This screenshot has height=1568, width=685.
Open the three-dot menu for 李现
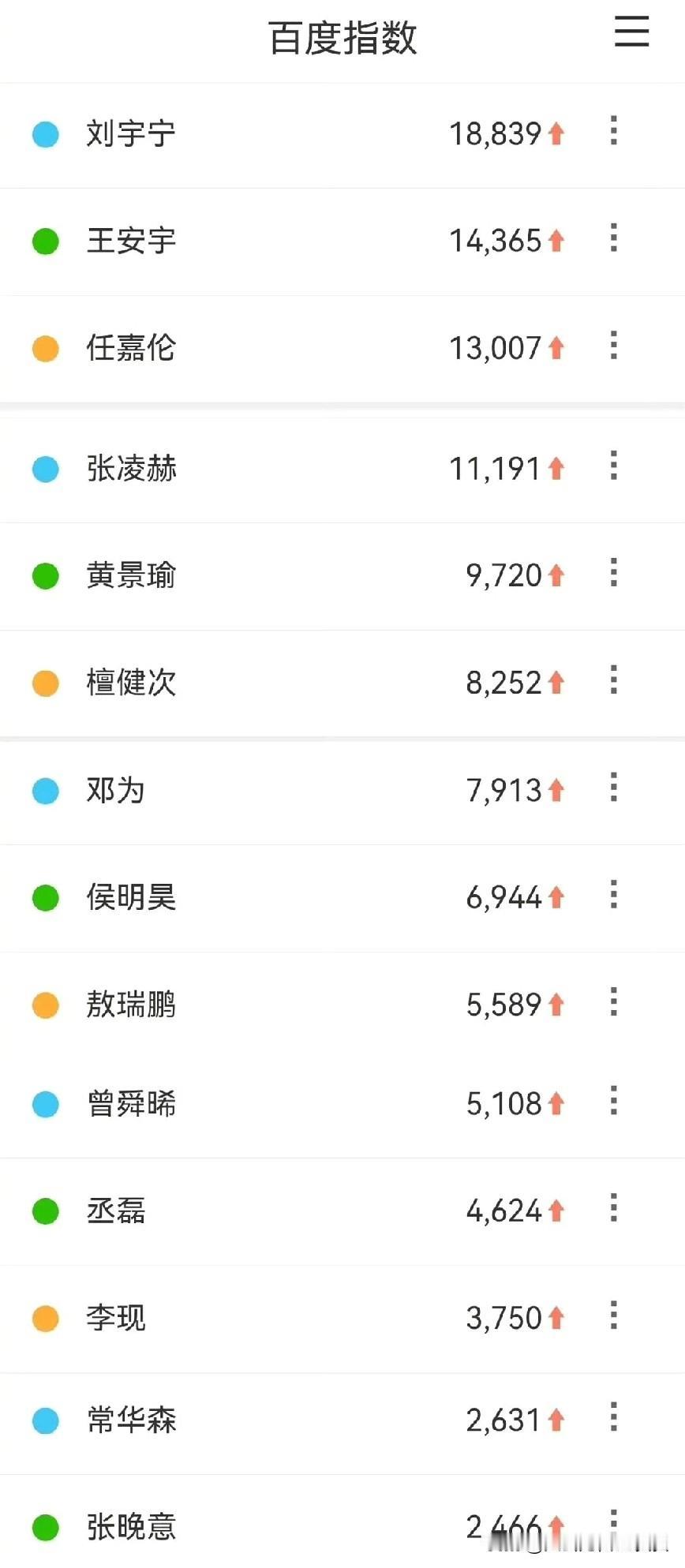[613, 1315]
